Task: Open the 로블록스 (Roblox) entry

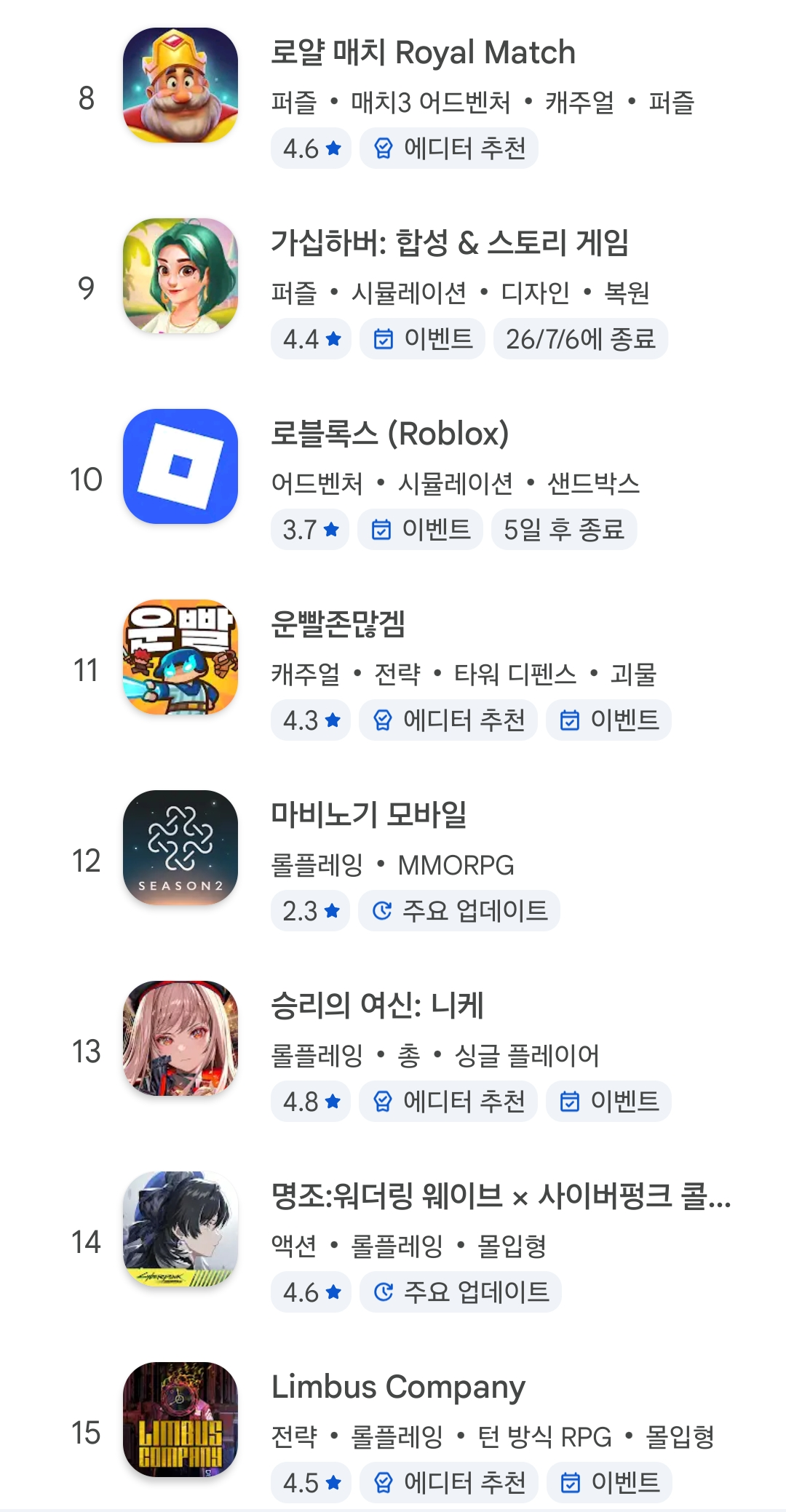Action: click(393, 480)
